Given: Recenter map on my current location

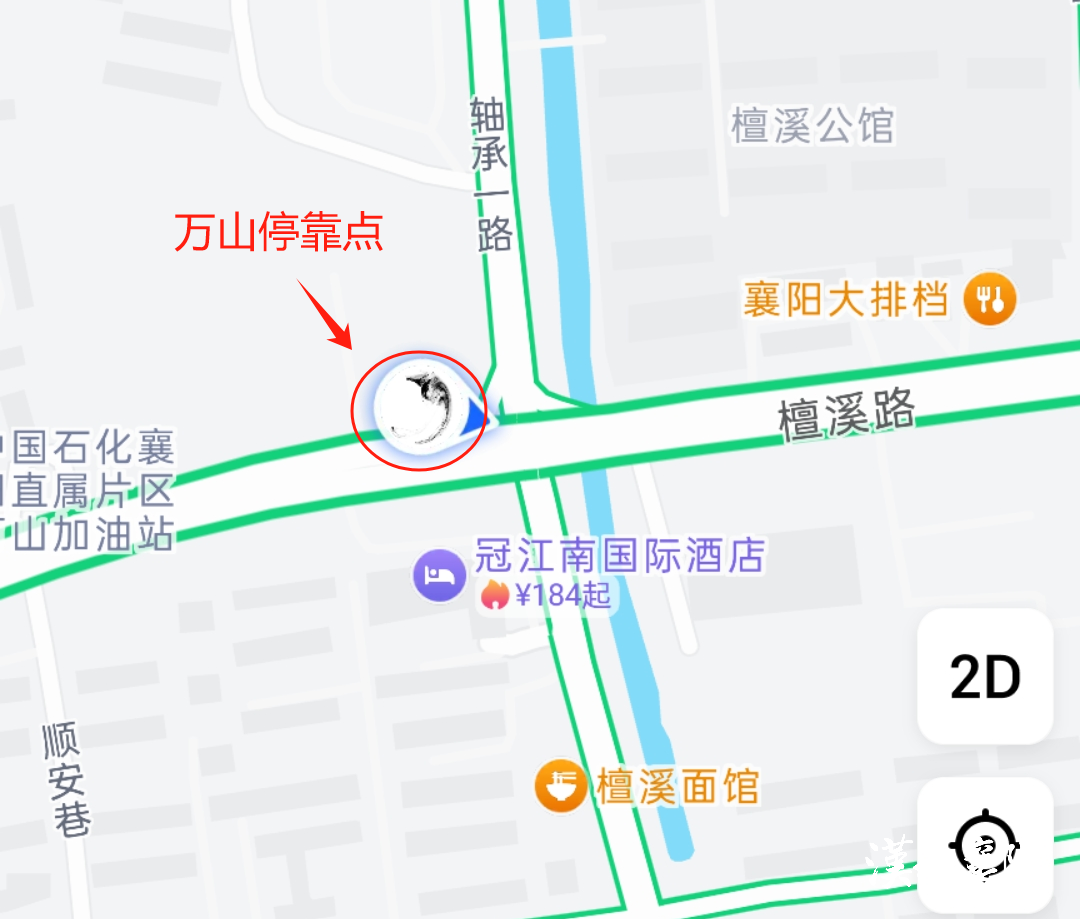Looking at the screenshot, I should [x=985, y=845].
